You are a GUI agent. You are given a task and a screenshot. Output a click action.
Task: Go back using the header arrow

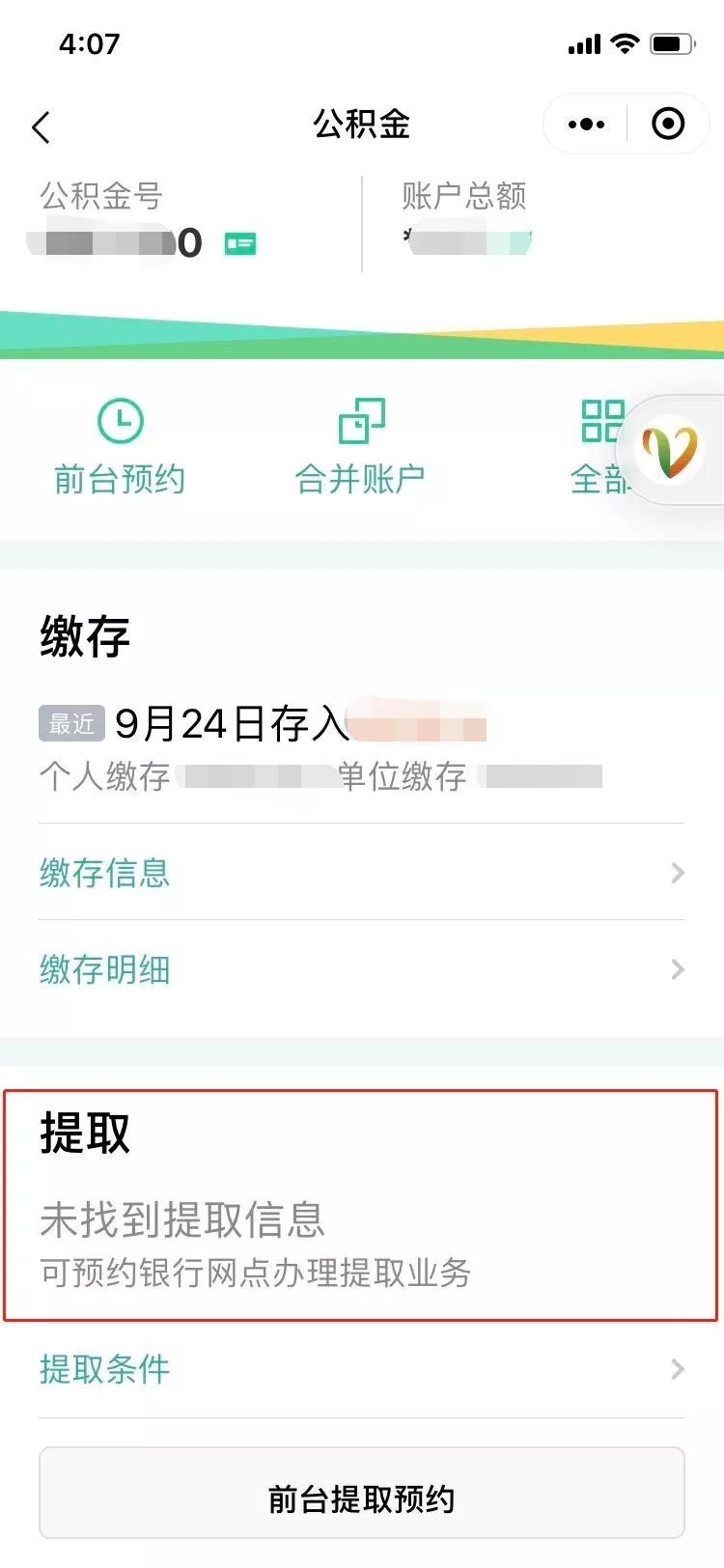(x=41, y=126)
